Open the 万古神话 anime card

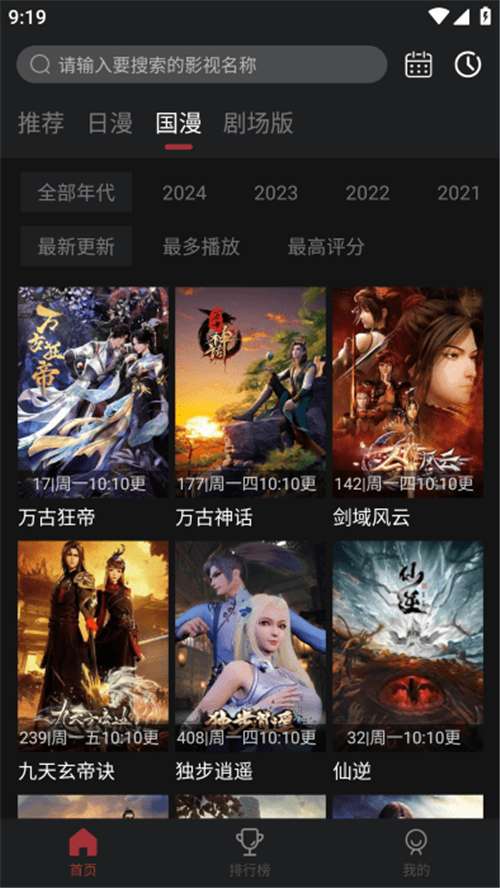coord(250,408)
